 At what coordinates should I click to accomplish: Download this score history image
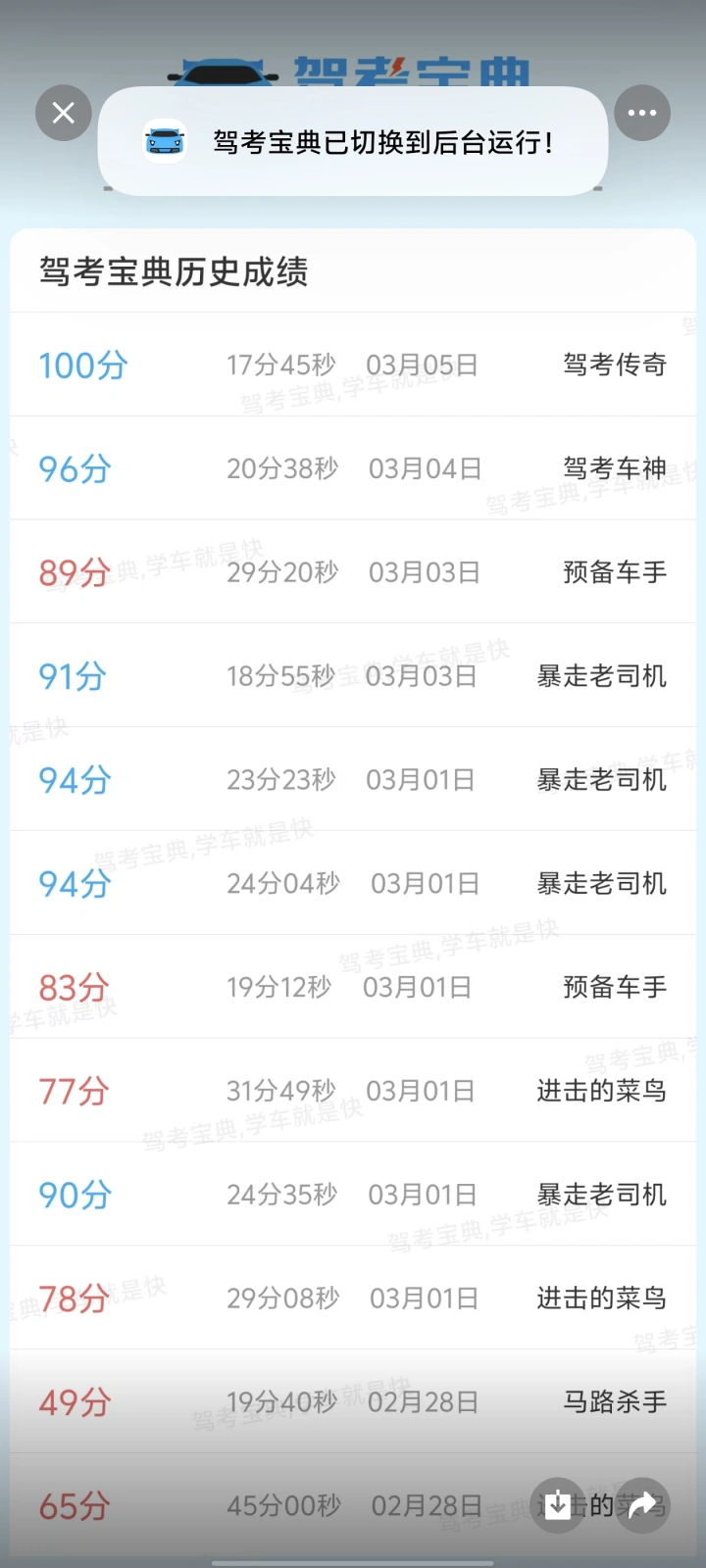pyautogui.click(x=558, y=1504)
